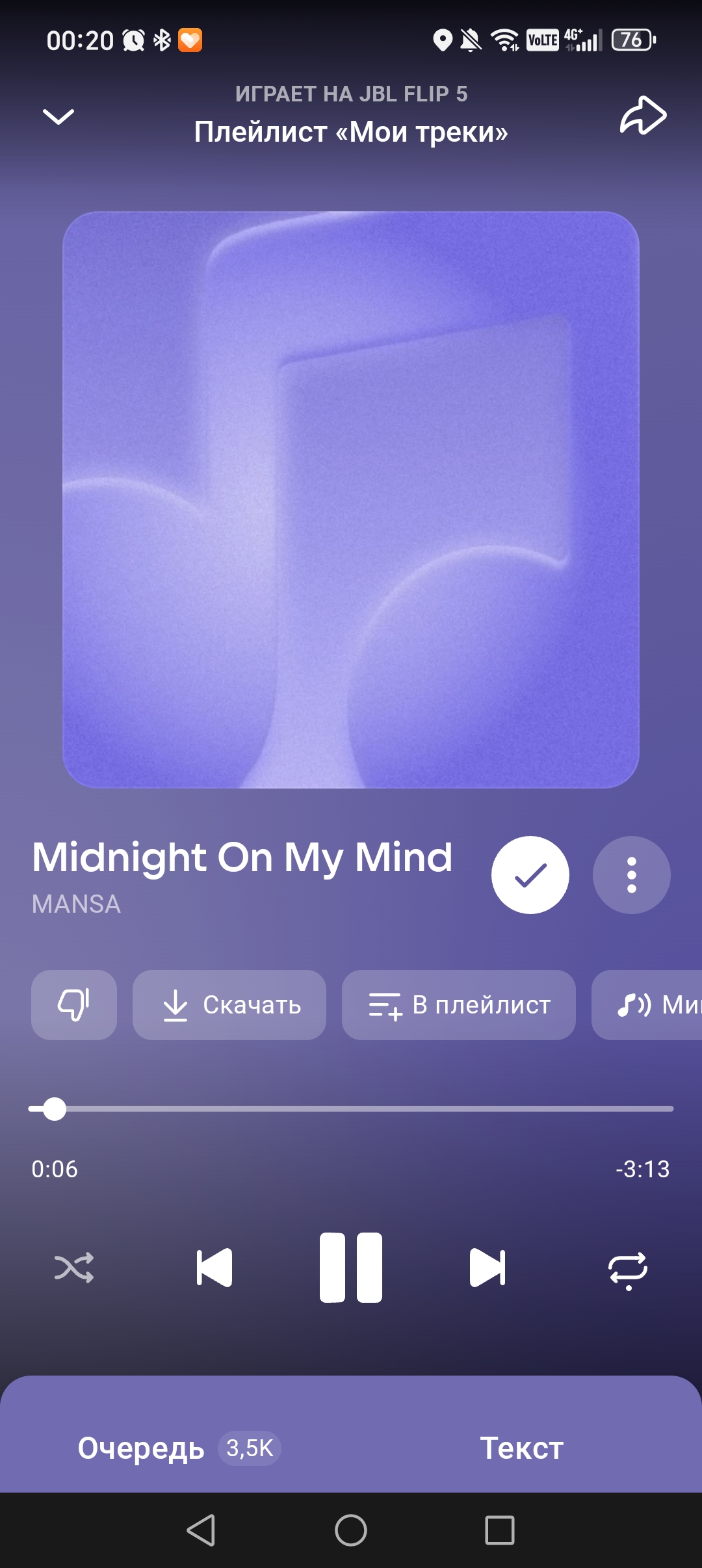Skip to the next track
Image resolution: width=702 pixels, height=1568 pixels.
[x=487, y=1268]
